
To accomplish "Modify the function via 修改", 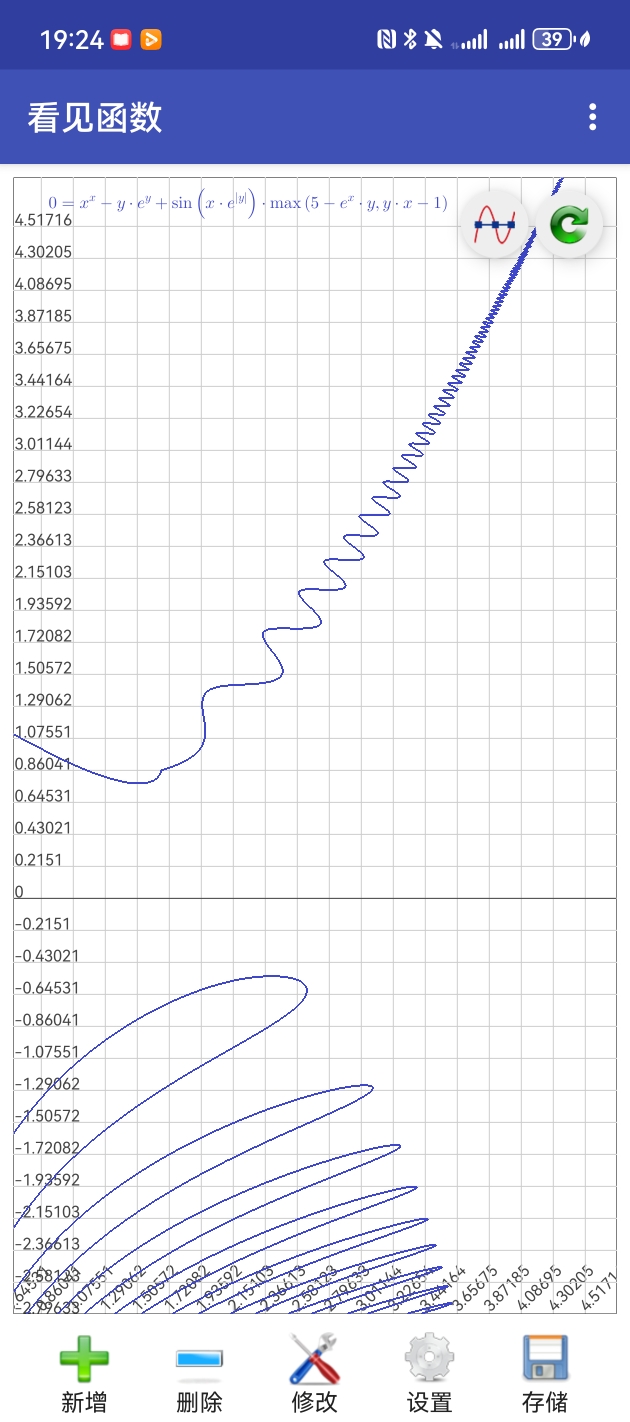I will pos(314,1372).
